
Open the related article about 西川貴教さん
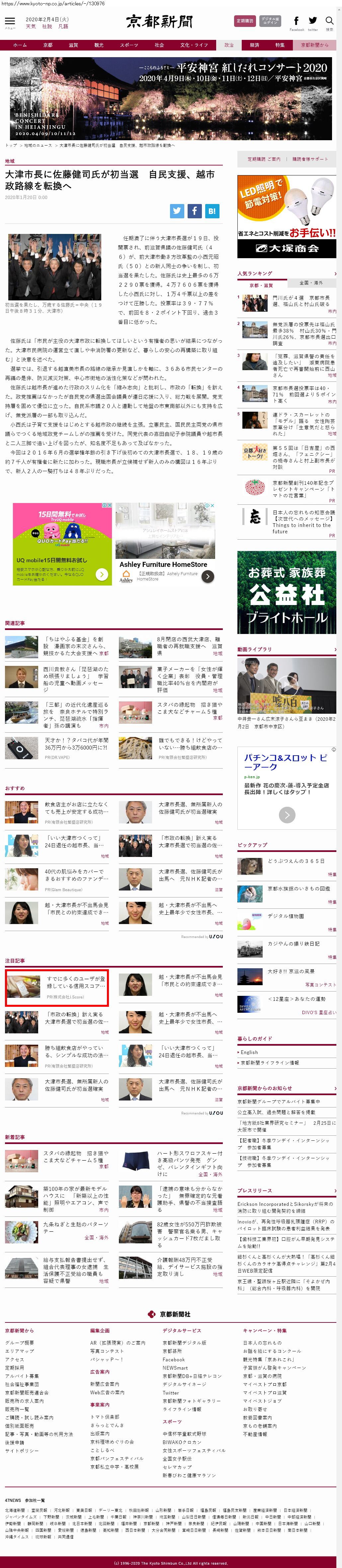[x=75, y=676]
